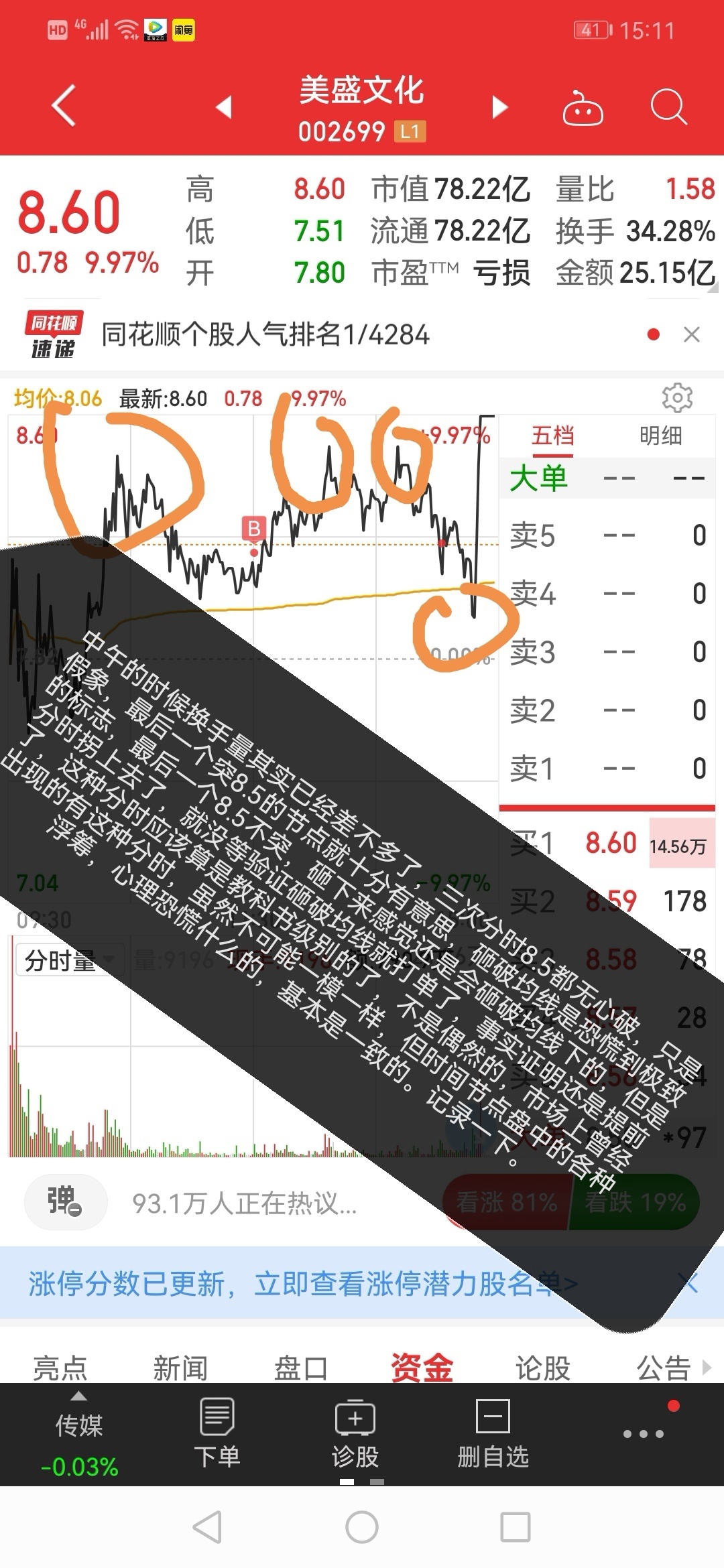The width and height of the screenshot is (724, 1568).
Task: Go back using the header arrow
Action: (x=64, y=106)
